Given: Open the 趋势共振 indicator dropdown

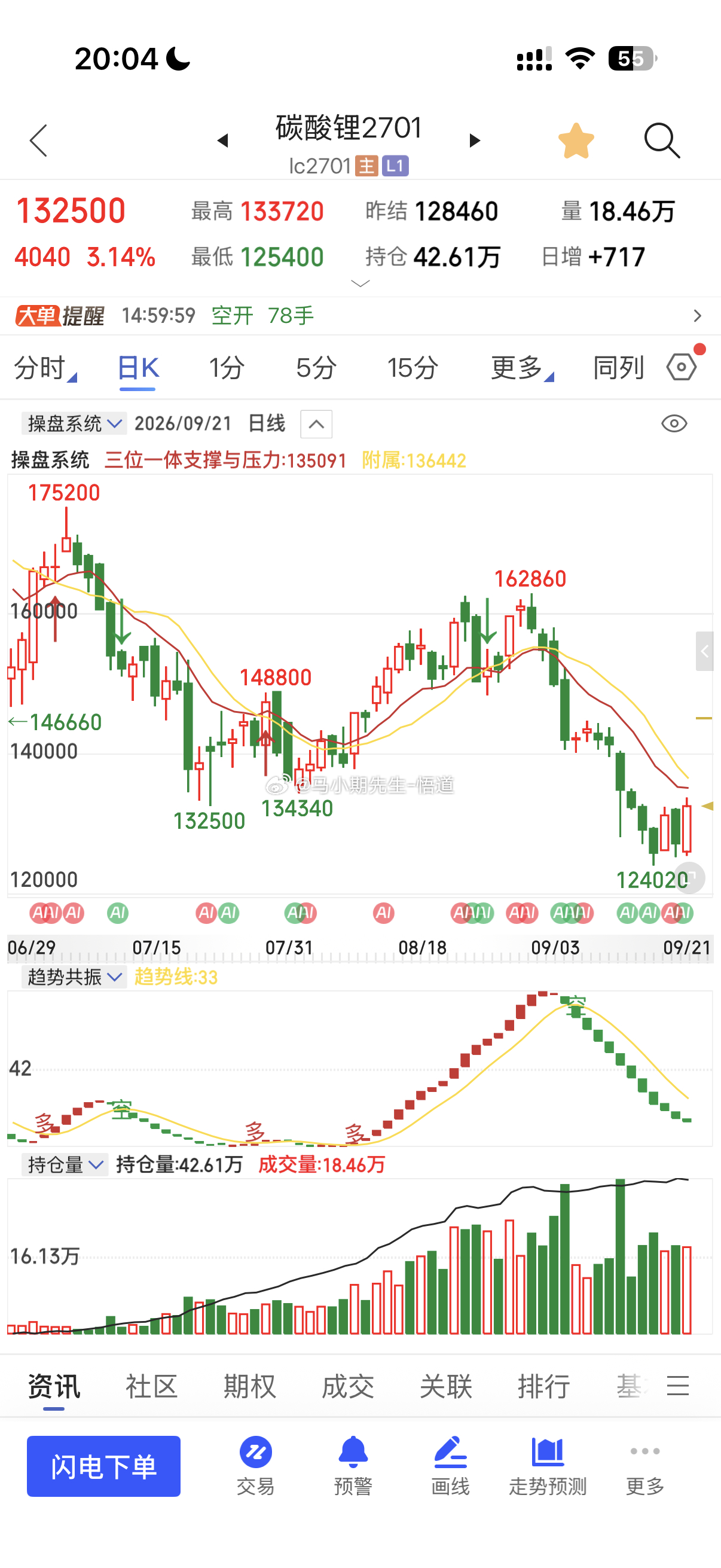Looking at the screenshot, I should click(74, 977).
